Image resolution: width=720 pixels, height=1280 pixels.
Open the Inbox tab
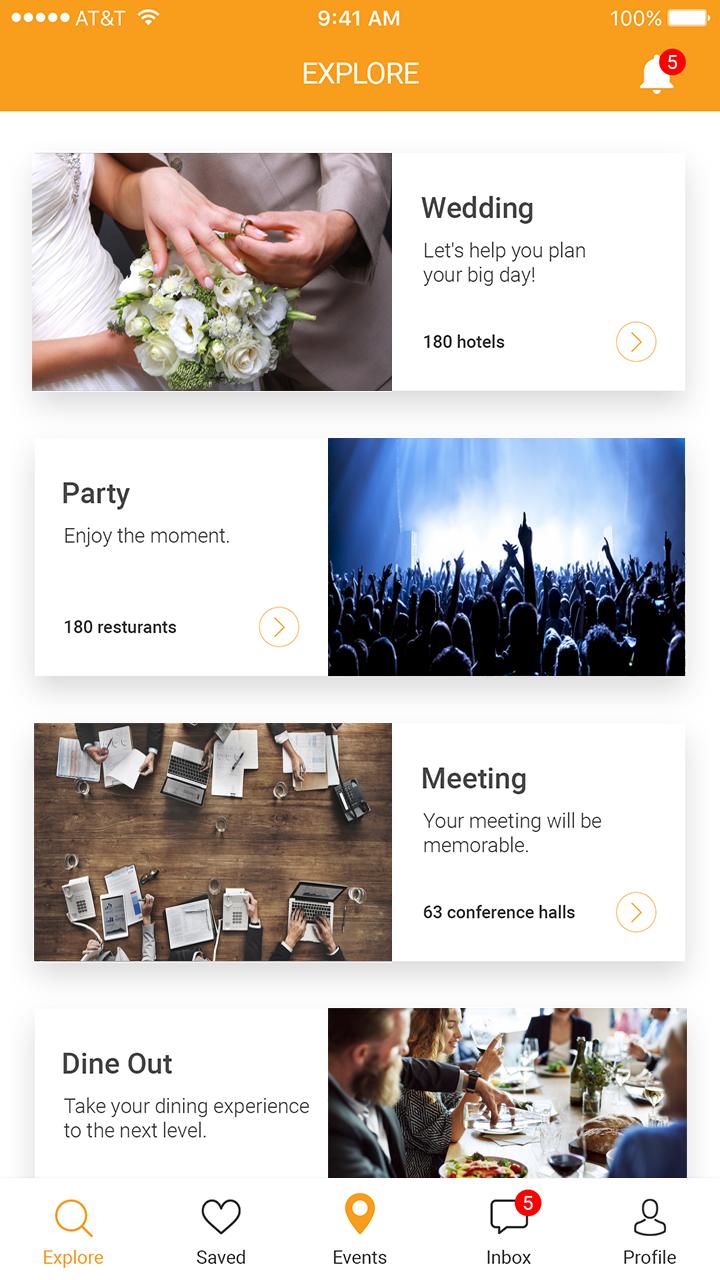point(509,1231)
